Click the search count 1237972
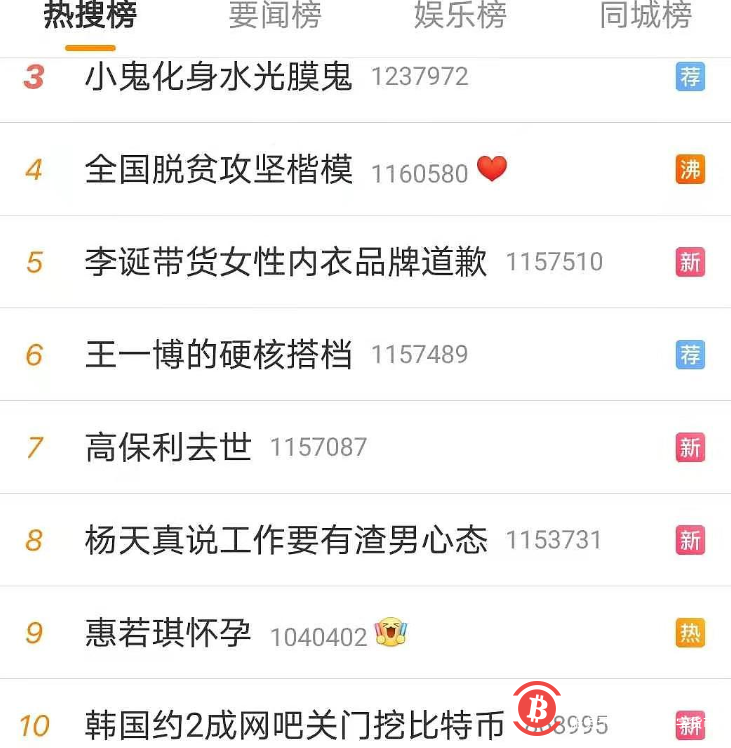Viewport: 731px width, 748px height. click(419, 77)
